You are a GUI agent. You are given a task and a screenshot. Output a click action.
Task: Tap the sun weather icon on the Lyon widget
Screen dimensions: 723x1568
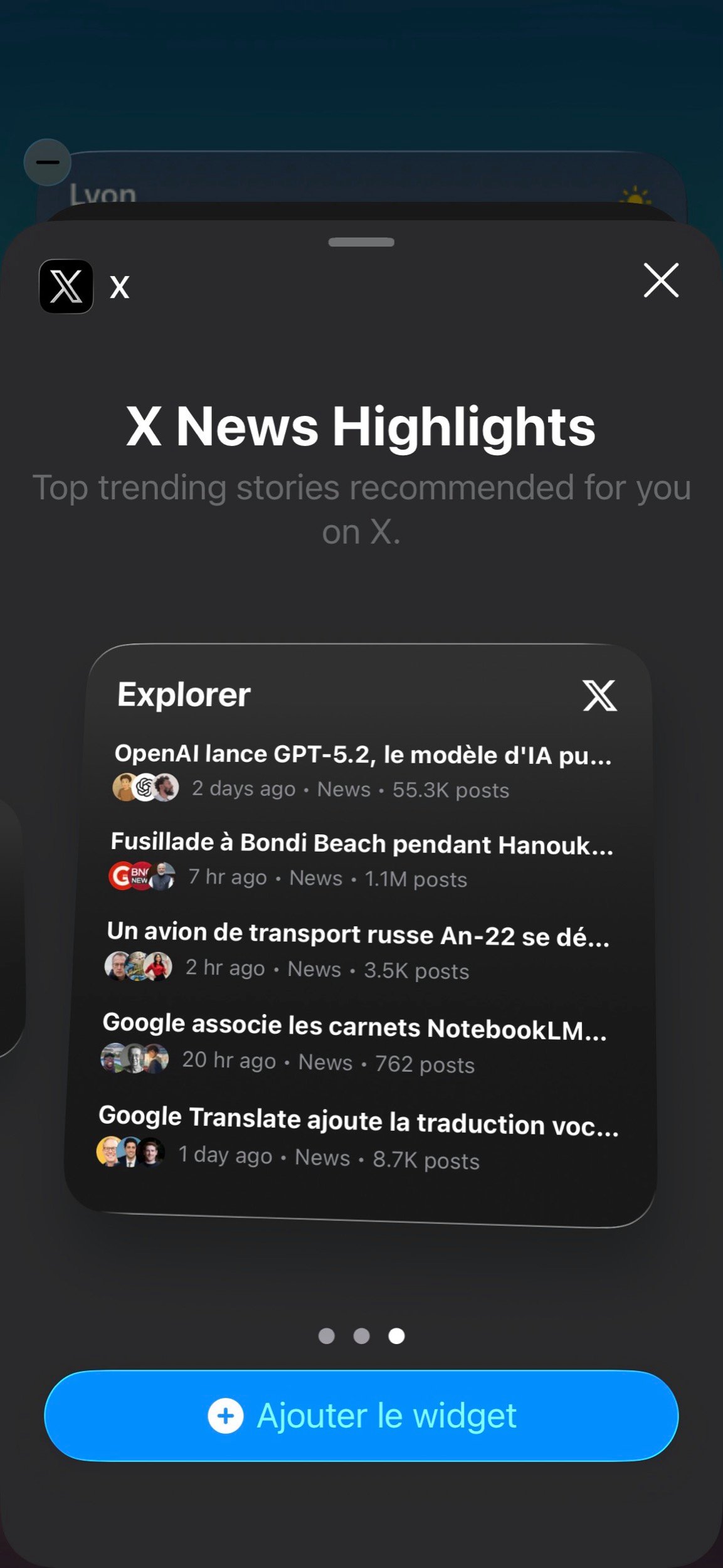[x=635, y=196]
